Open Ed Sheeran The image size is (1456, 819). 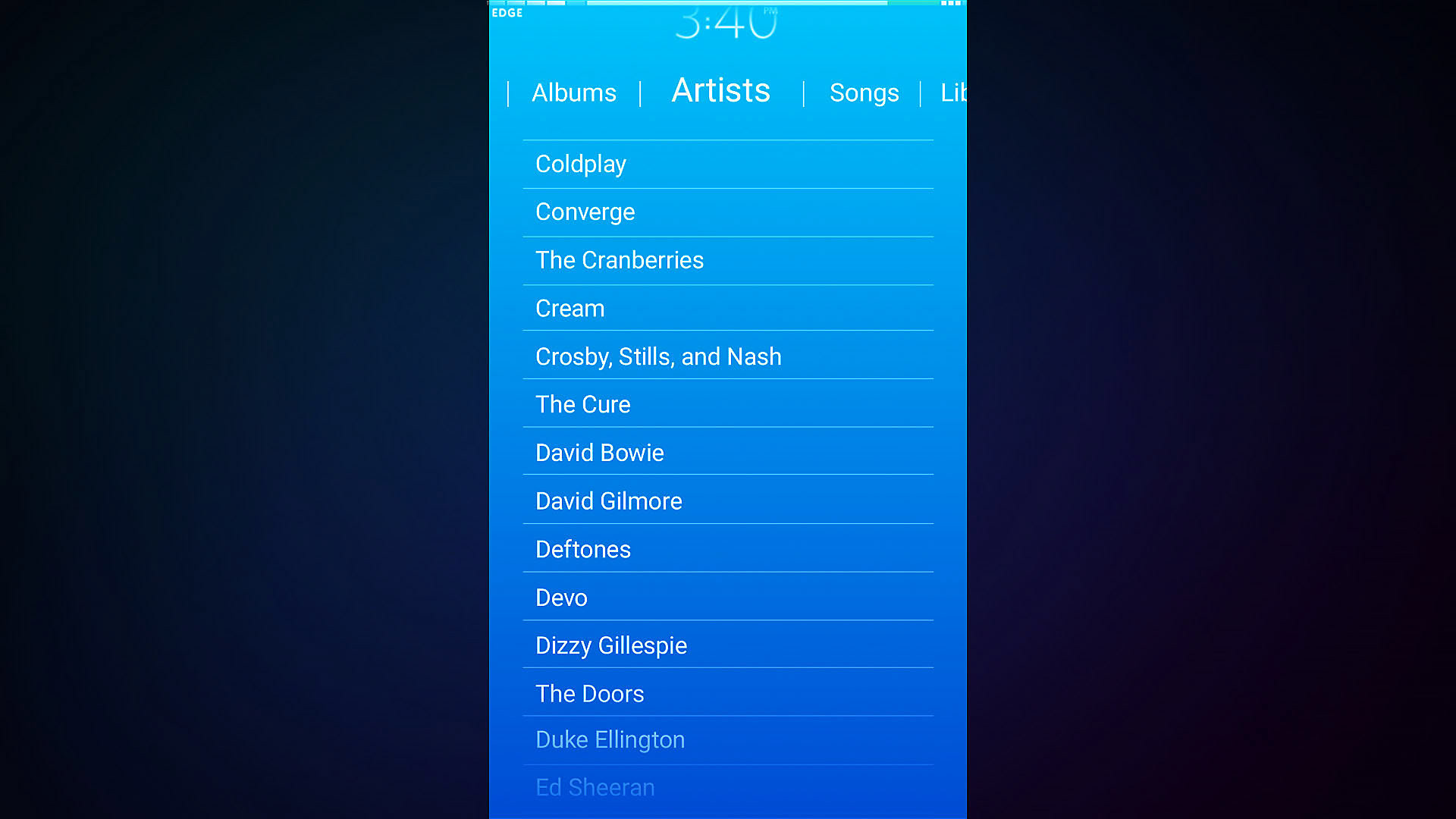595,787
